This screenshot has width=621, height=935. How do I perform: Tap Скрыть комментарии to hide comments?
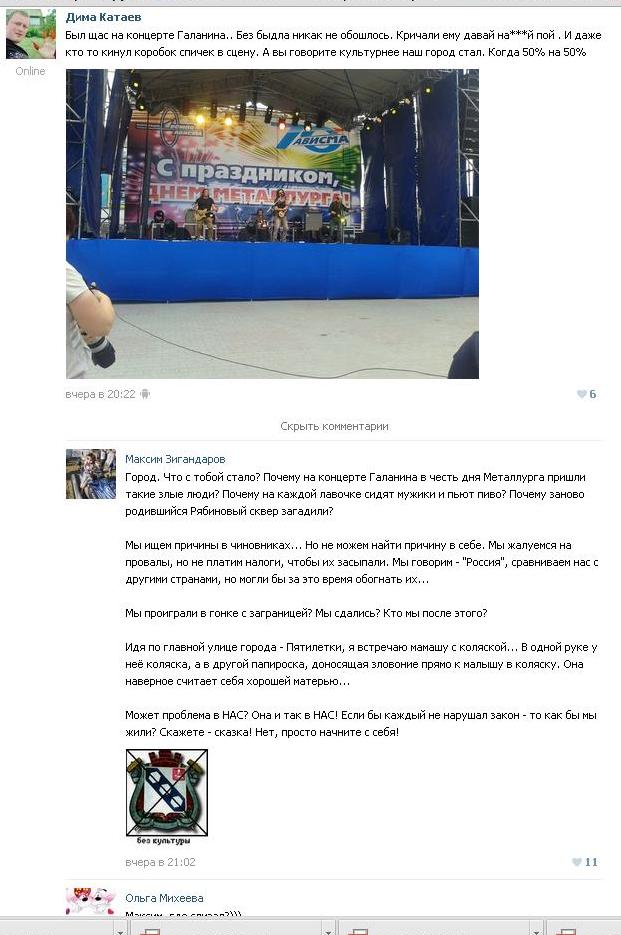[x=334, y=426]
